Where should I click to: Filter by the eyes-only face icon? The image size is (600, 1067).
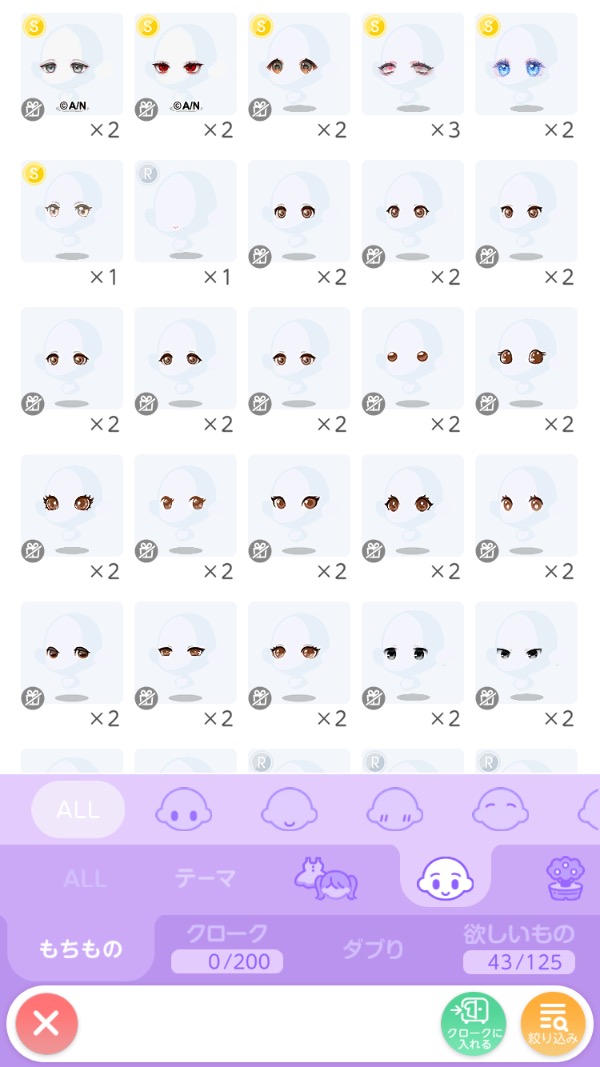coord(183,809)
